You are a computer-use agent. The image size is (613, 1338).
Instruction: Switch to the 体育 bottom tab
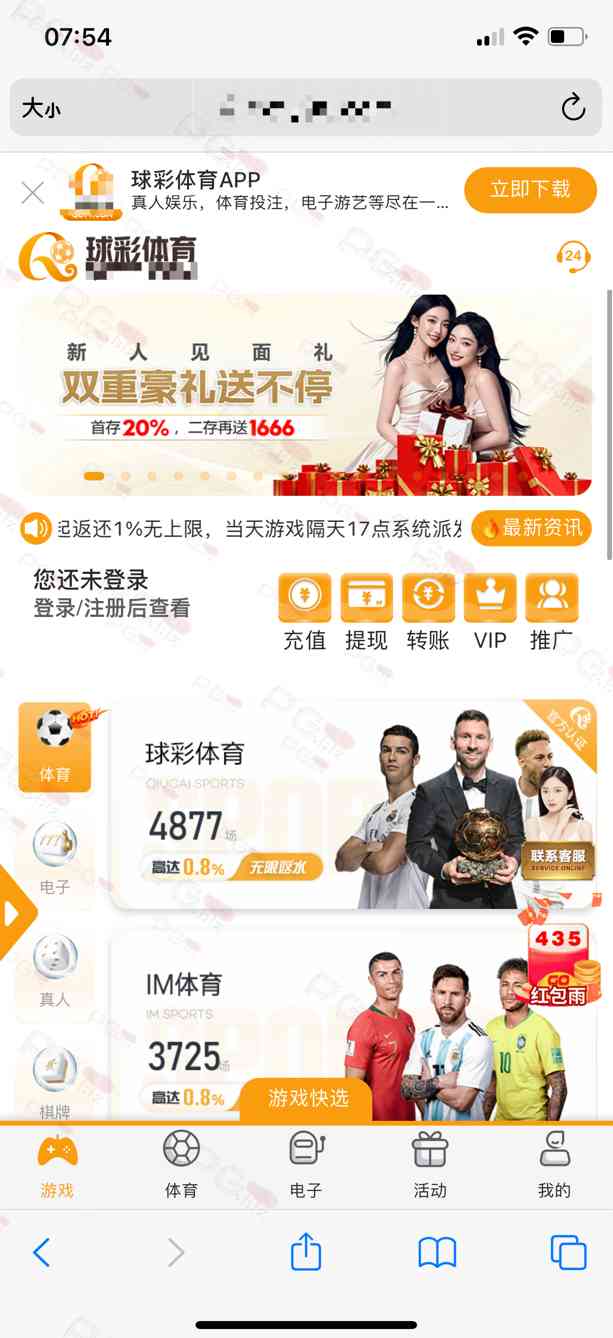tap(181, 1163)
